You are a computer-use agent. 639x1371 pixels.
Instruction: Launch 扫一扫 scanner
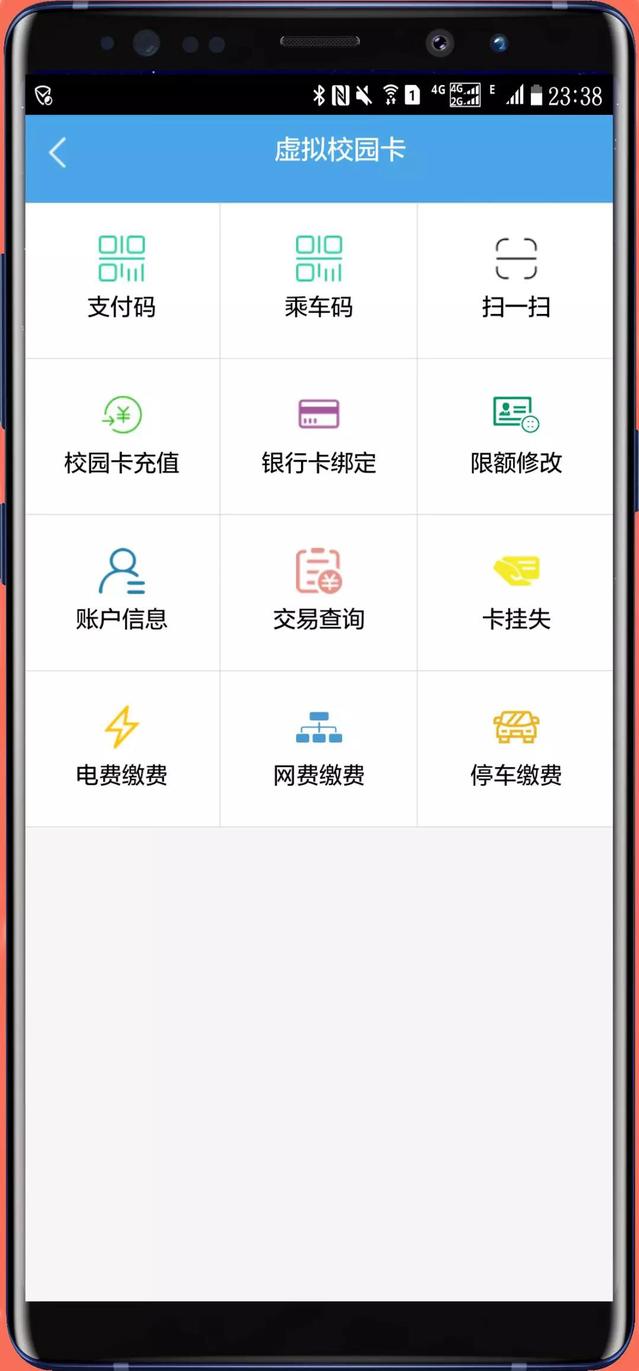516,281
